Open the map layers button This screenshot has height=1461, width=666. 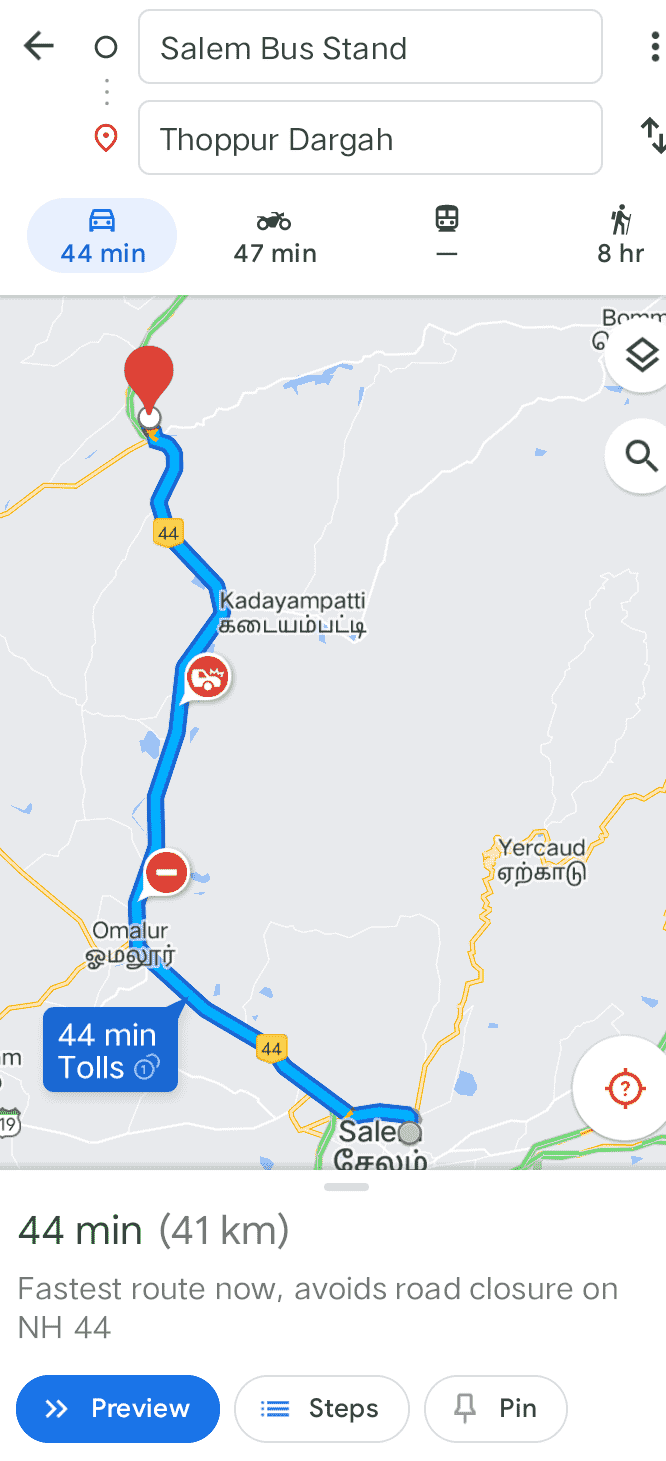coord(641,355)
